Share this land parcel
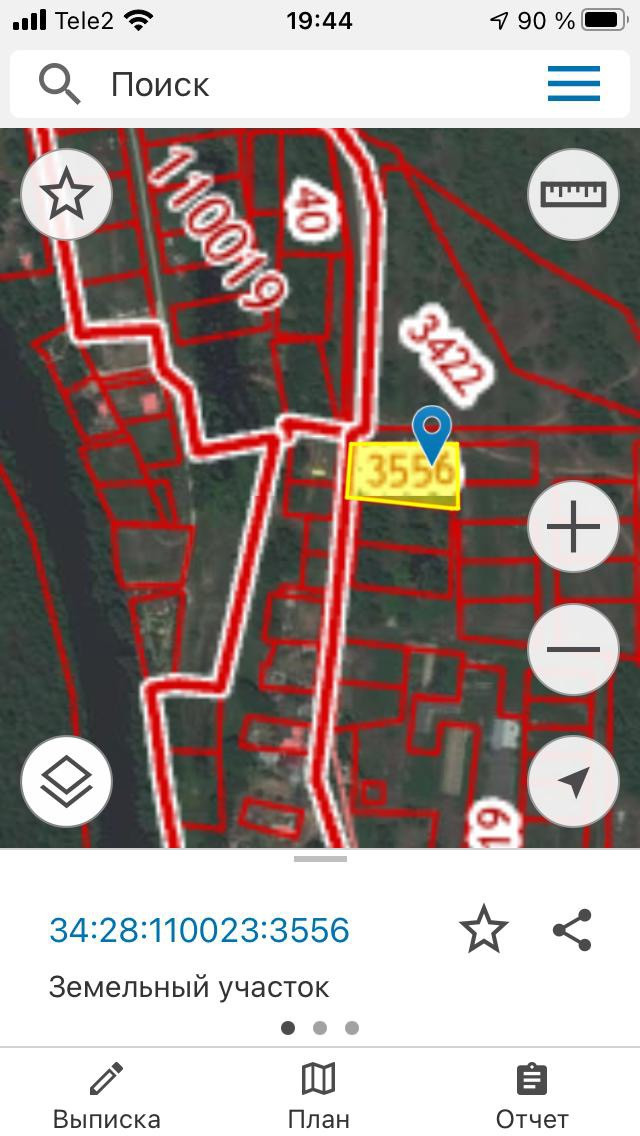Screen dimensions: 640x1136 [x=572, y=930]
